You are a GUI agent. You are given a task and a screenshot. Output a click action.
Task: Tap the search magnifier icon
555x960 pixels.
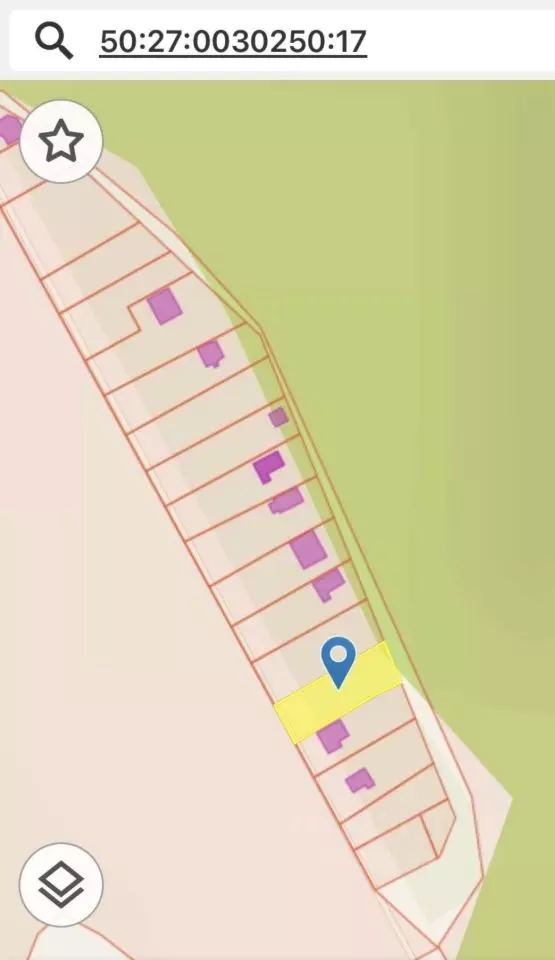[54, 42]
